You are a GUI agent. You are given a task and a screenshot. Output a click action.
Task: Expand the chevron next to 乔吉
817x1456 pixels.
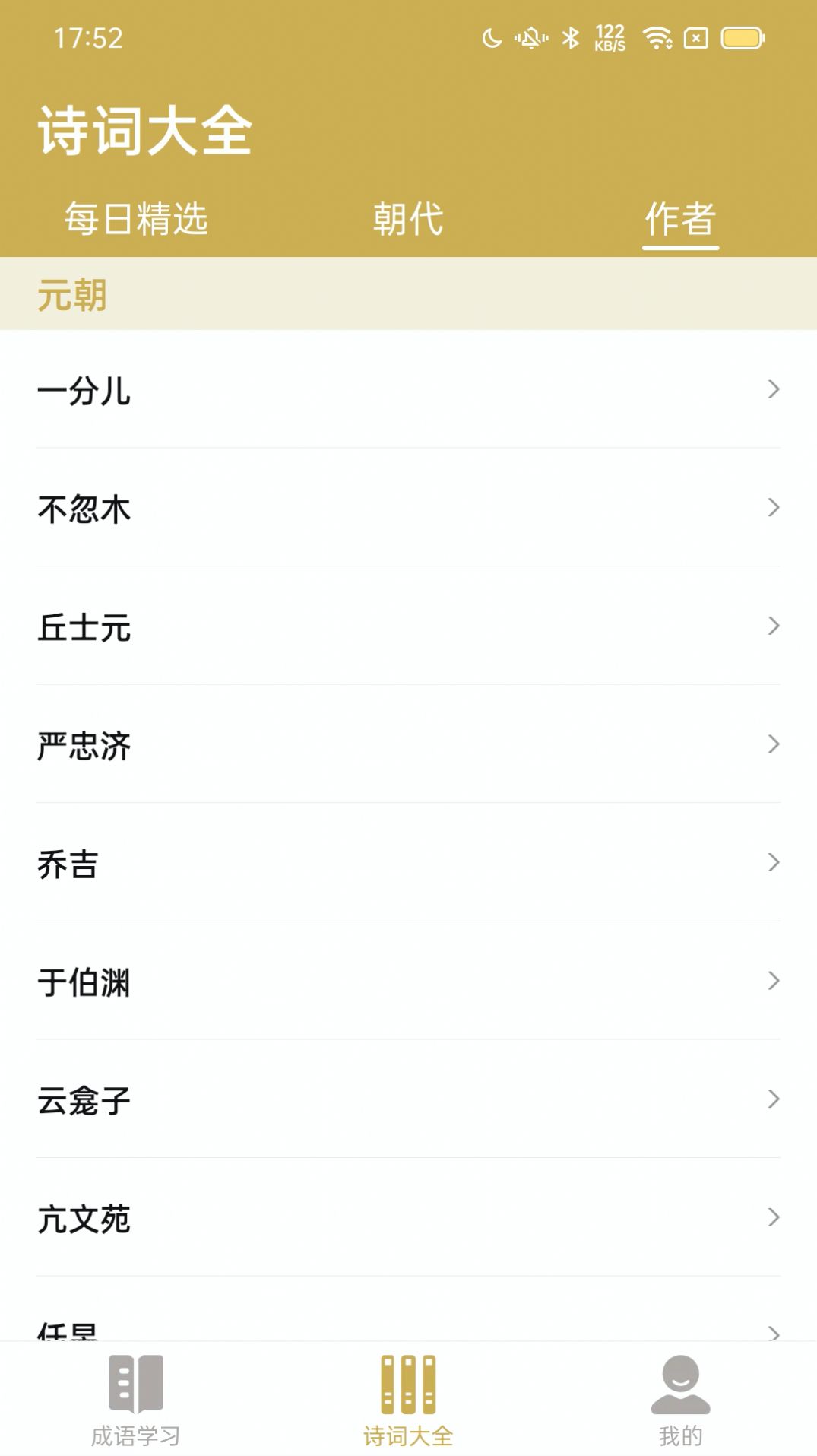coord(773,864)
